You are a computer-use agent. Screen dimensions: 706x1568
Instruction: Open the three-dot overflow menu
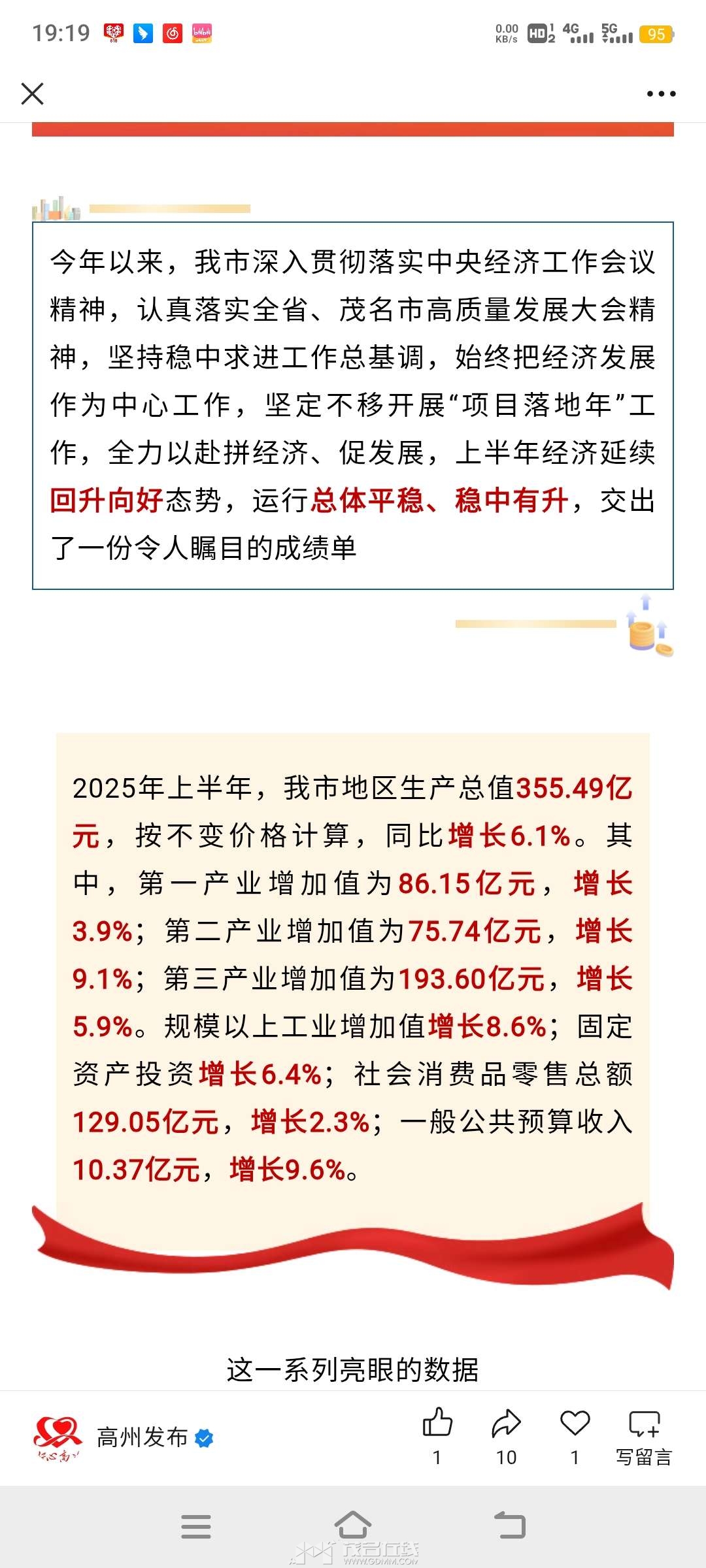point(661,94)
